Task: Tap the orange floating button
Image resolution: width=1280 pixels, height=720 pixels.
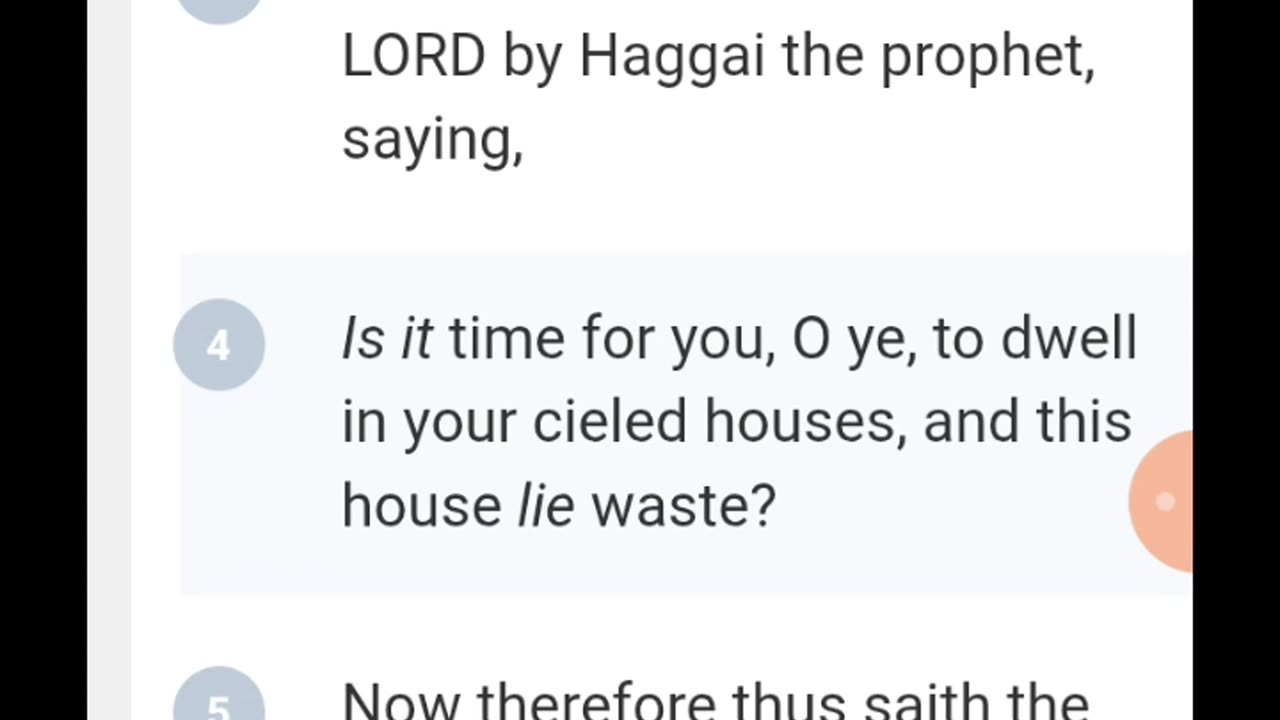Action: (x=1164, y=502)
